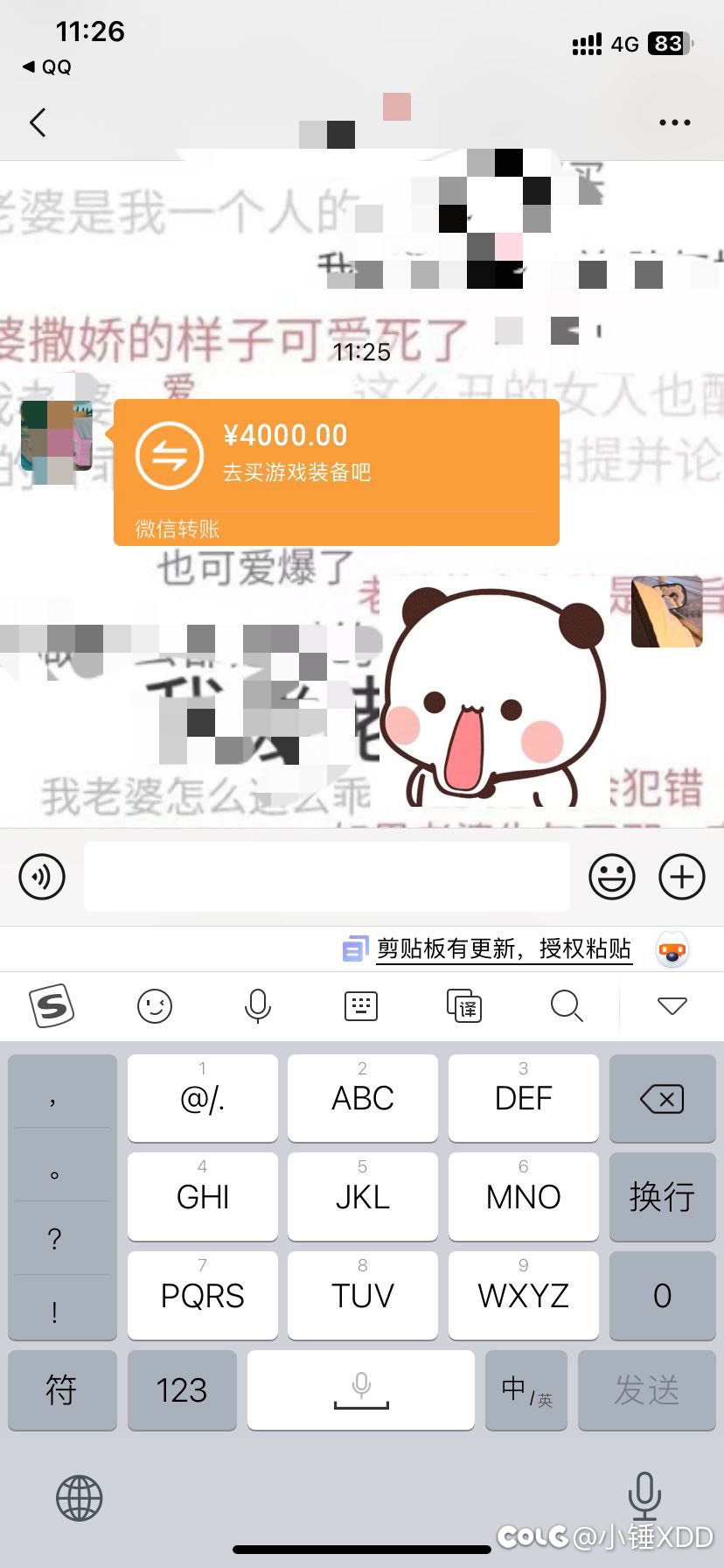Open the plus attachments menu
The width and height of the screenshot is (724, 1568).
[681, 877]
